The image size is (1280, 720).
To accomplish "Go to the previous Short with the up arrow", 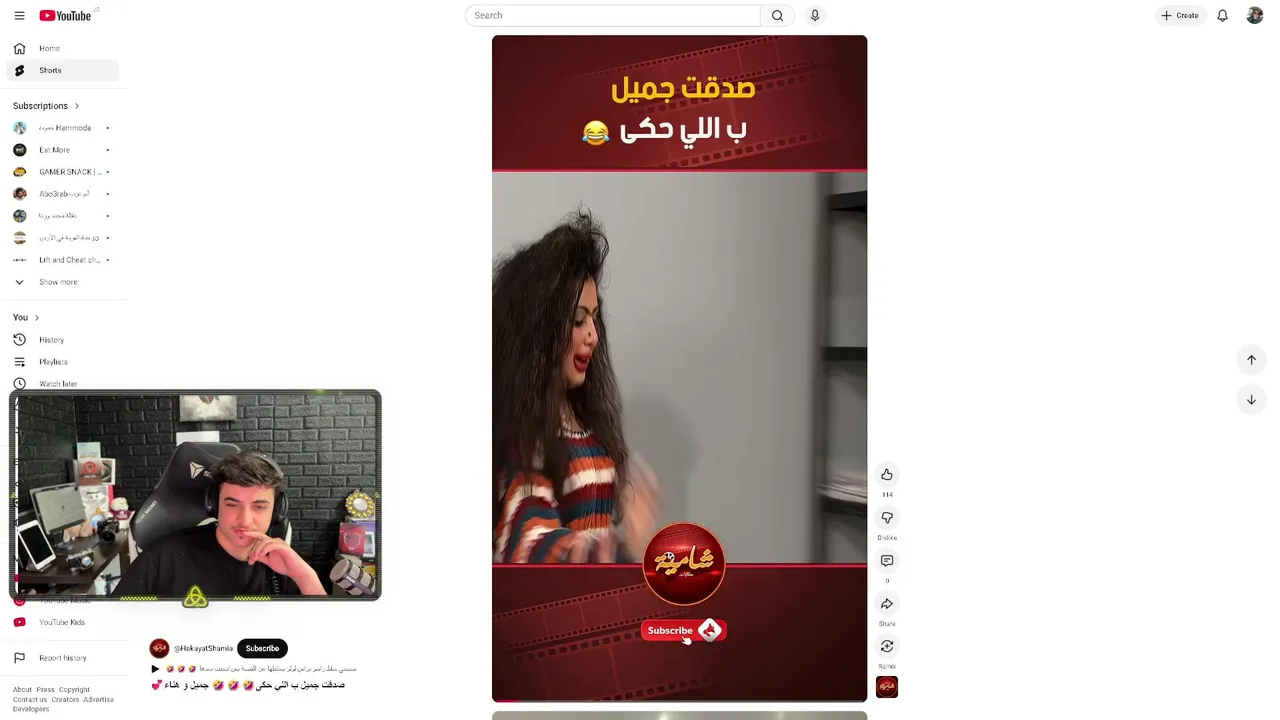I will point(1251,360).
